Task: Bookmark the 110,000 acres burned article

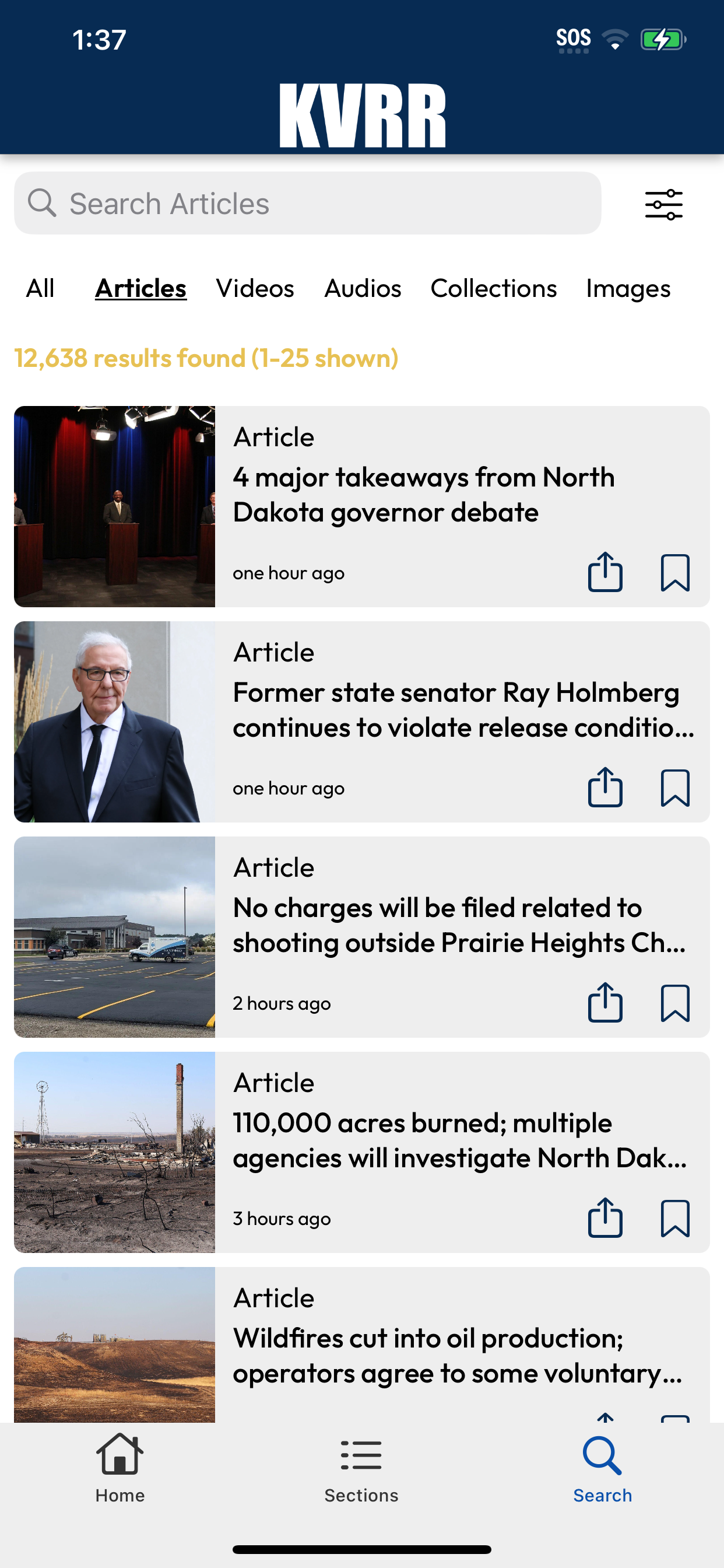Action: point(674,1218)
